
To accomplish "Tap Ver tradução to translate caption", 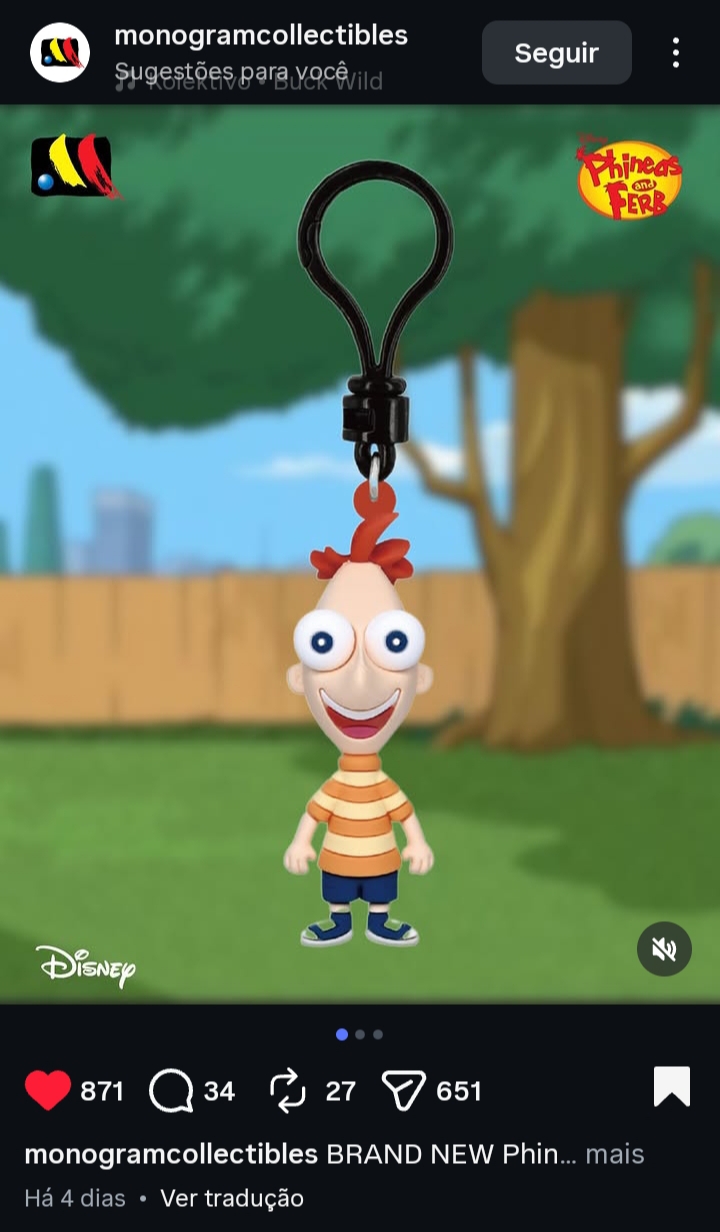I will coord(231,1197).
